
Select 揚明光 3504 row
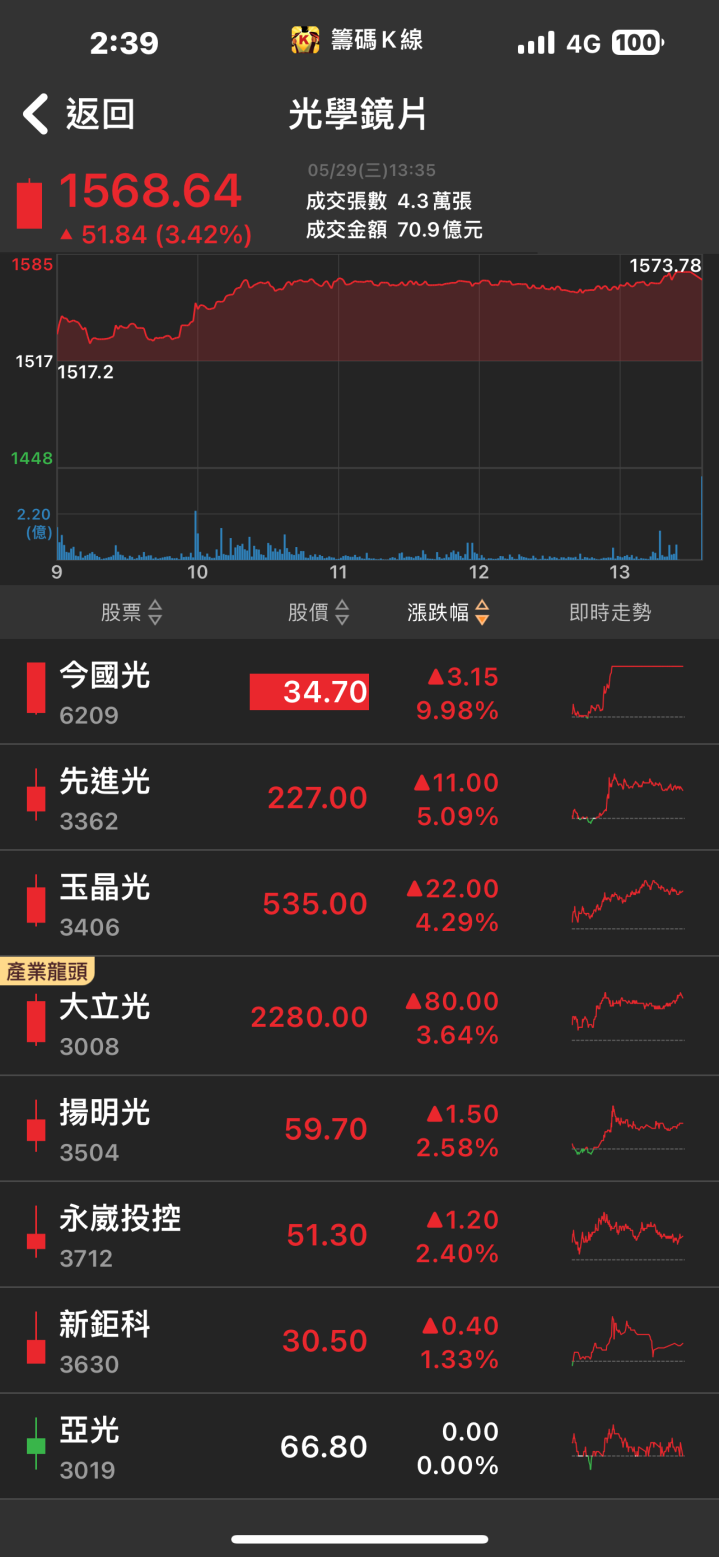click(x=359, y=1129)
